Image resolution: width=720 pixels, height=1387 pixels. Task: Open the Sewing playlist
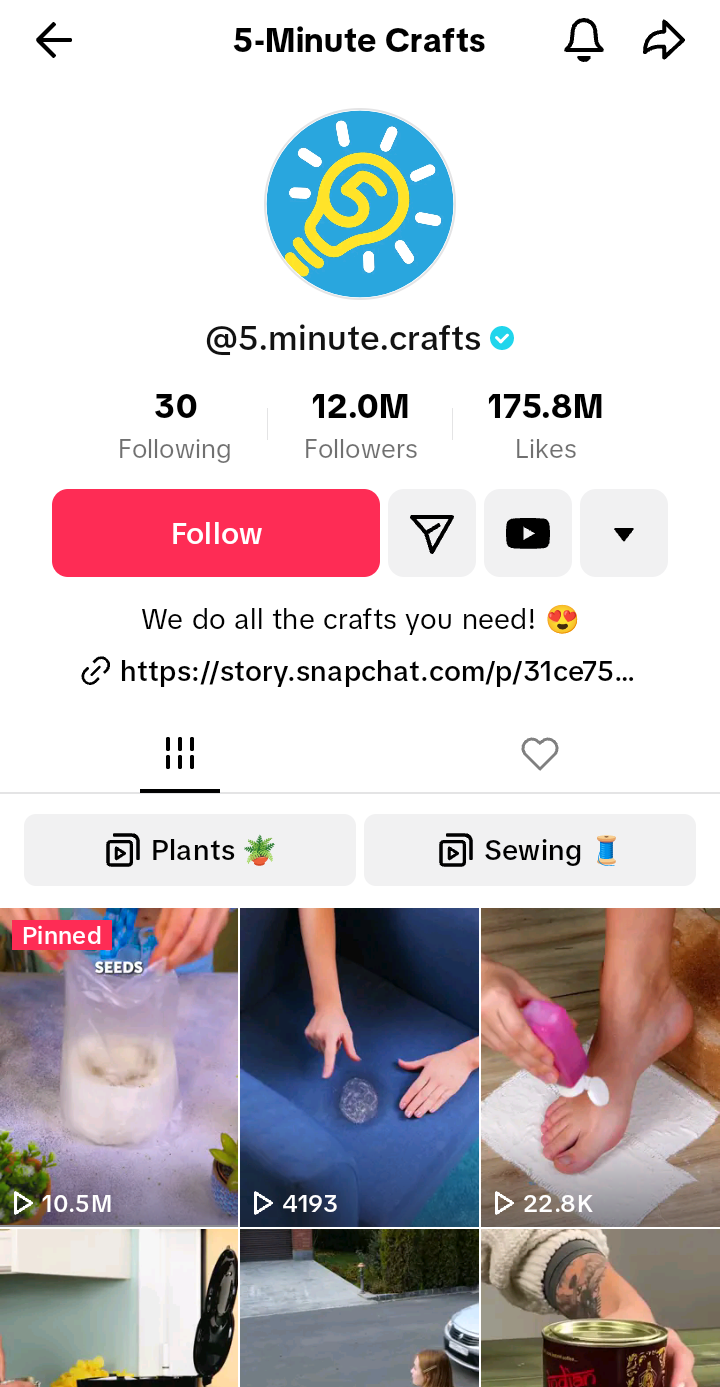click(x=530, y=850)
